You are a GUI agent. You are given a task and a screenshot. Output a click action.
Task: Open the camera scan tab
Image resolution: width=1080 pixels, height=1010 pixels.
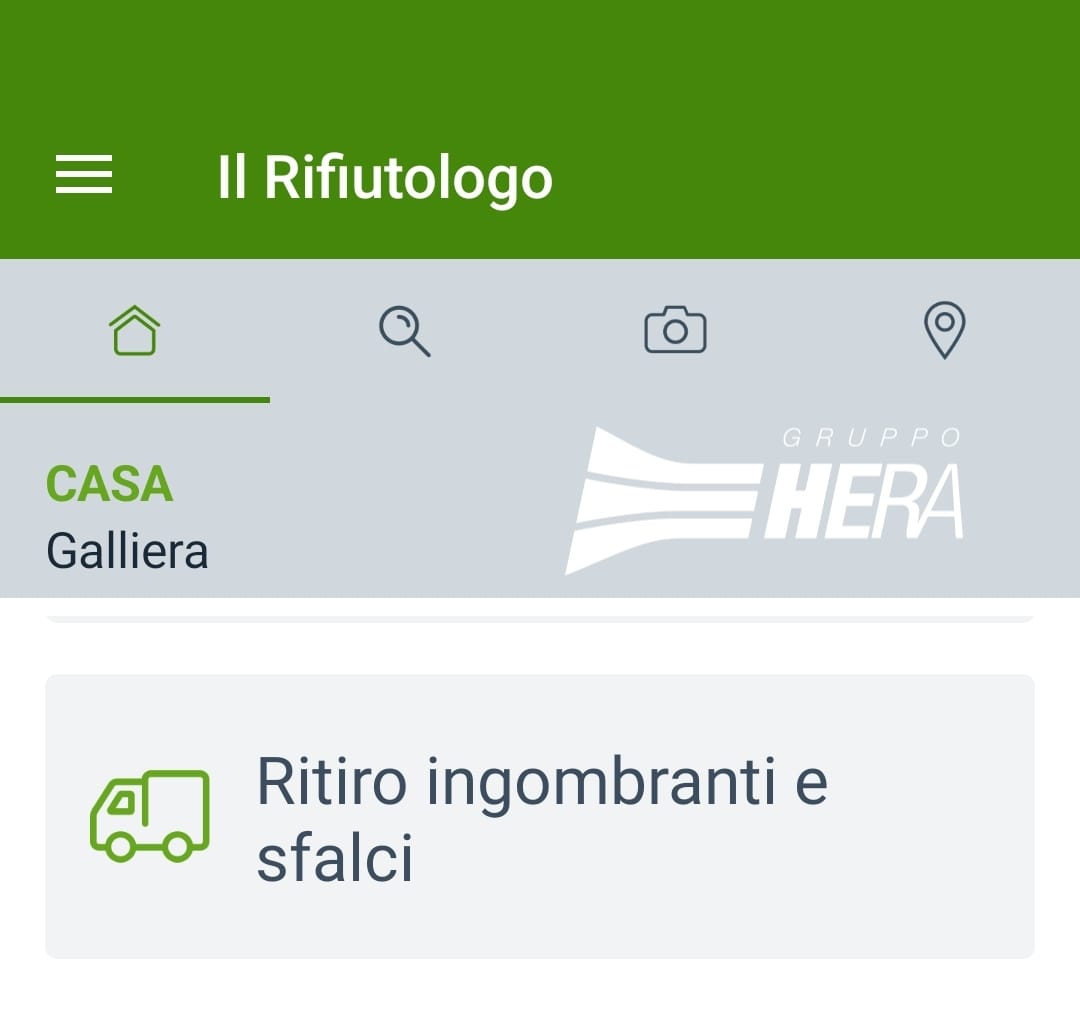point(675,331)
